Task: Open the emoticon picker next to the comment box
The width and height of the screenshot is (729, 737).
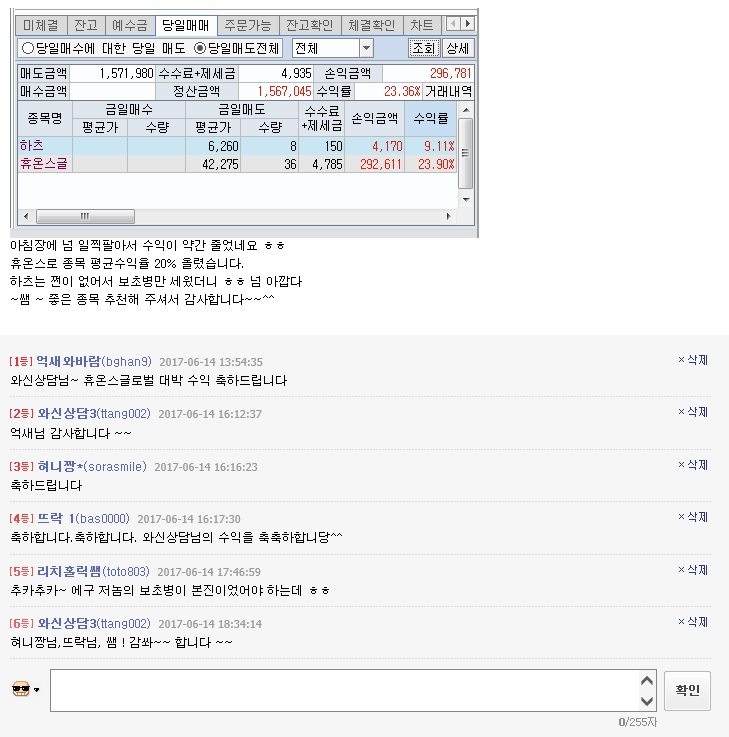Action: pyautogui.click(x=25, y=689)
